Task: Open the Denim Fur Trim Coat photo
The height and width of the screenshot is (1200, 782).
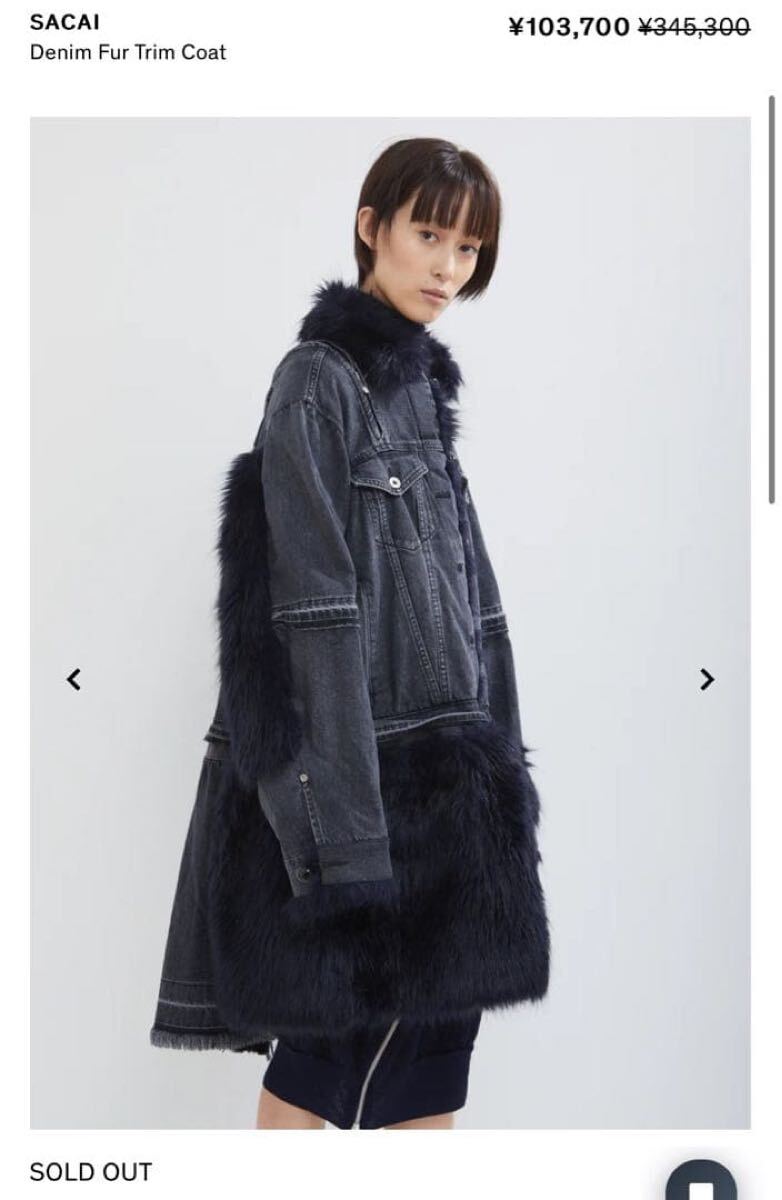Action: (x=390, y=620)
